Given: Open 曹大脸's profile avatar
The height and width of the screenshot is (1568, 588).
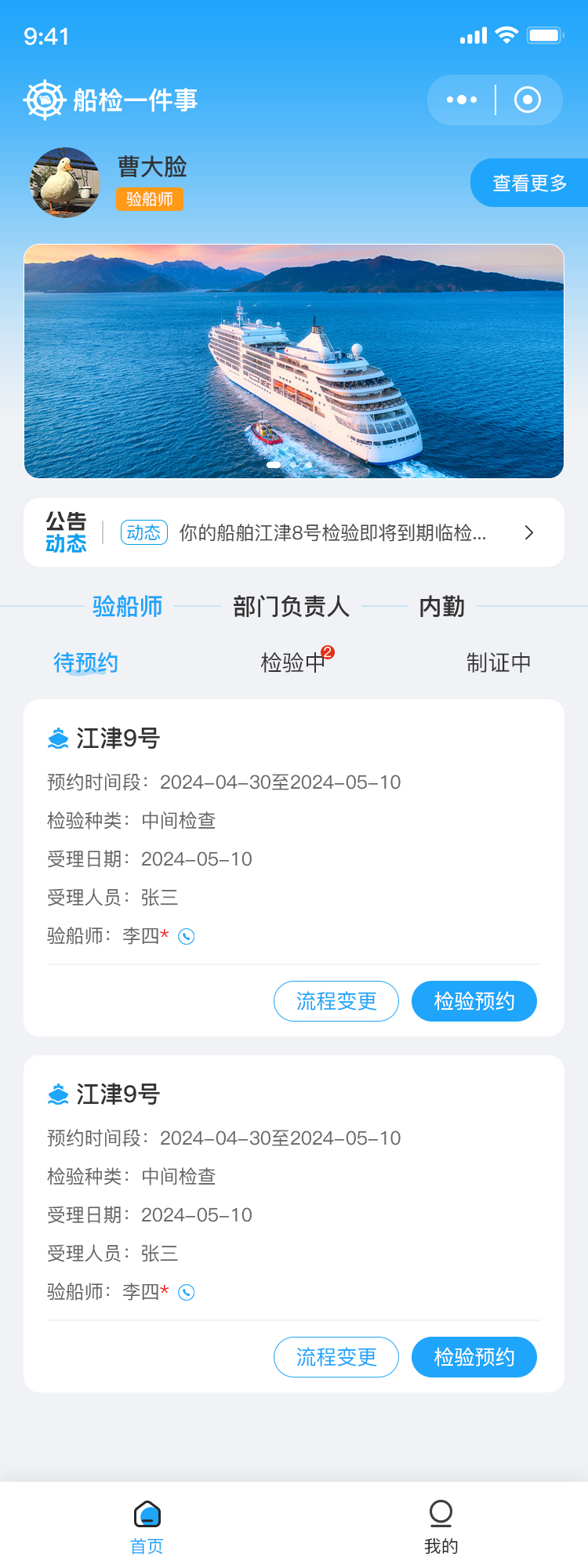Looking at the screenshot, I should tap(65, 183).
